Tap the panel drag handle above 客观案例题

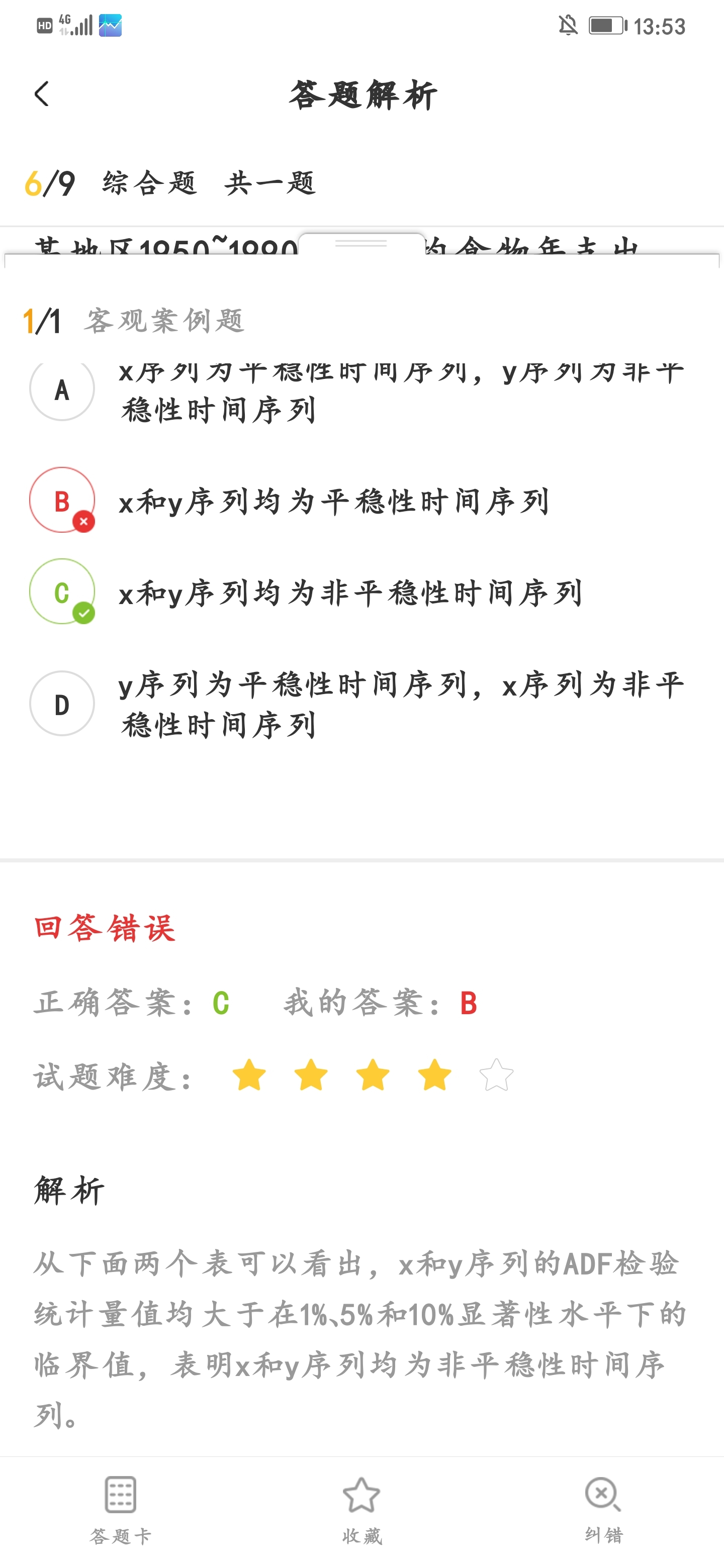361,243
